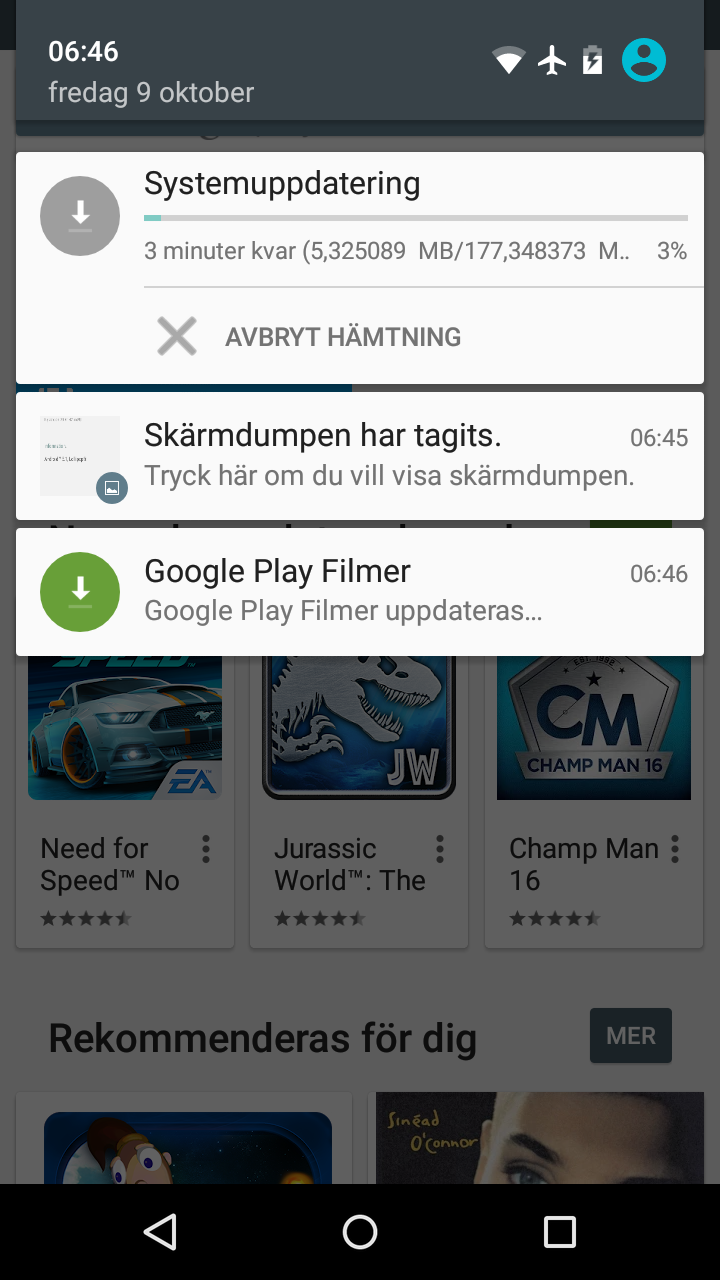Viewport: 720px width, 1280px height.
Task: Open the user profile icon
Action: coord(644,60)
